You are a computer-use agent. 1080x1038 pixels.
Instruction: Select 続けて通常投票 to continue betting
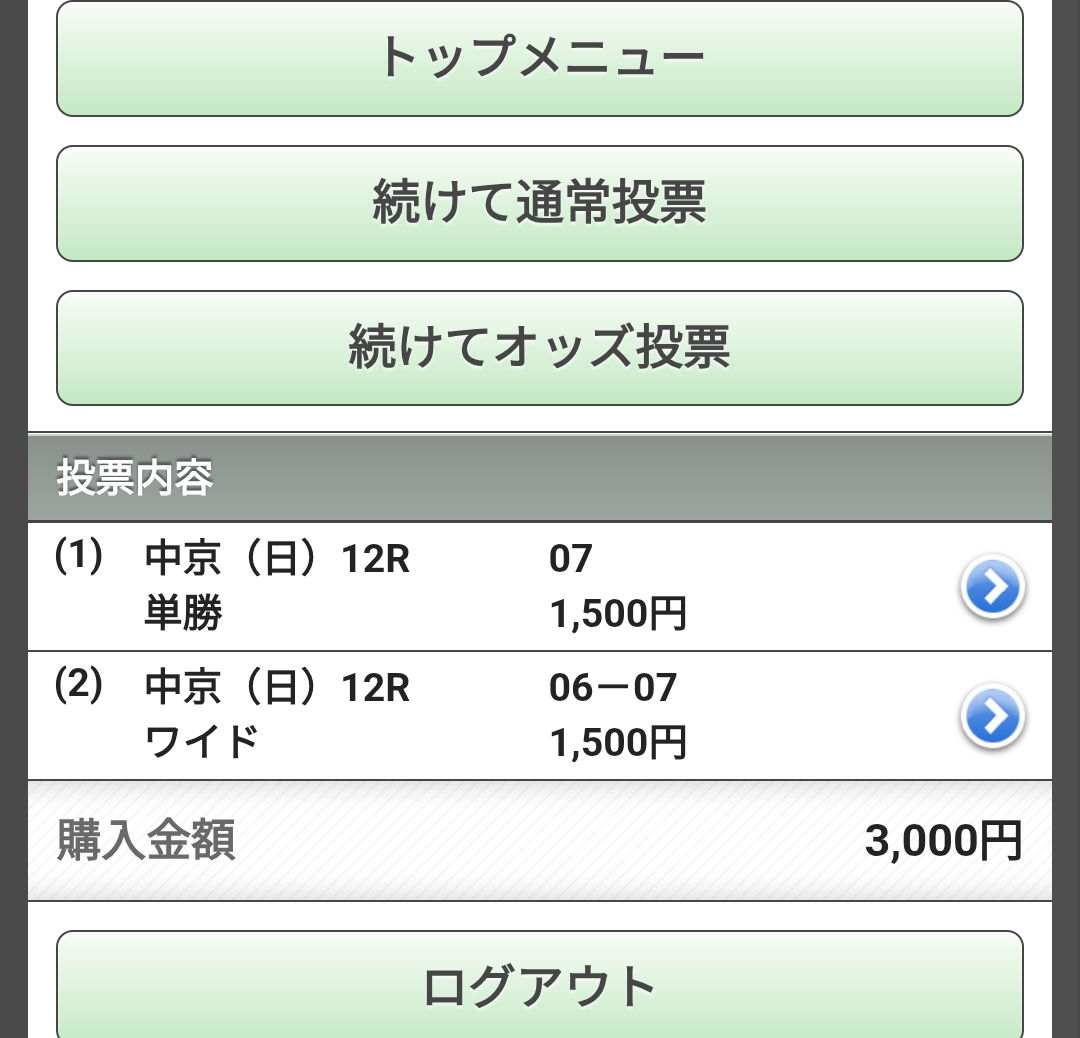540,203
